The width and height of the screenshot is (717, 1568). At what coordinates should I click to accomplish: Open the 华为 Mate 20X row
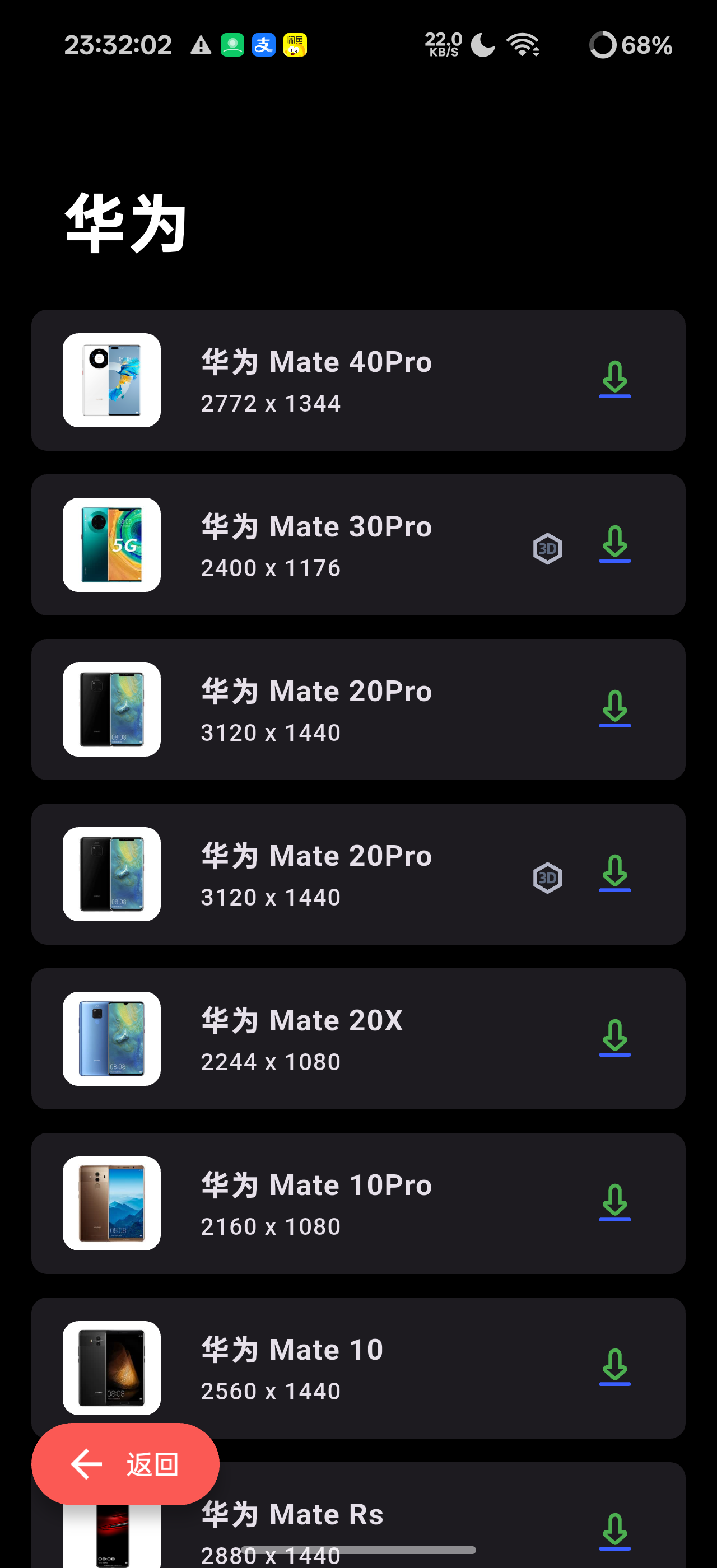(x=358, y=1038)
